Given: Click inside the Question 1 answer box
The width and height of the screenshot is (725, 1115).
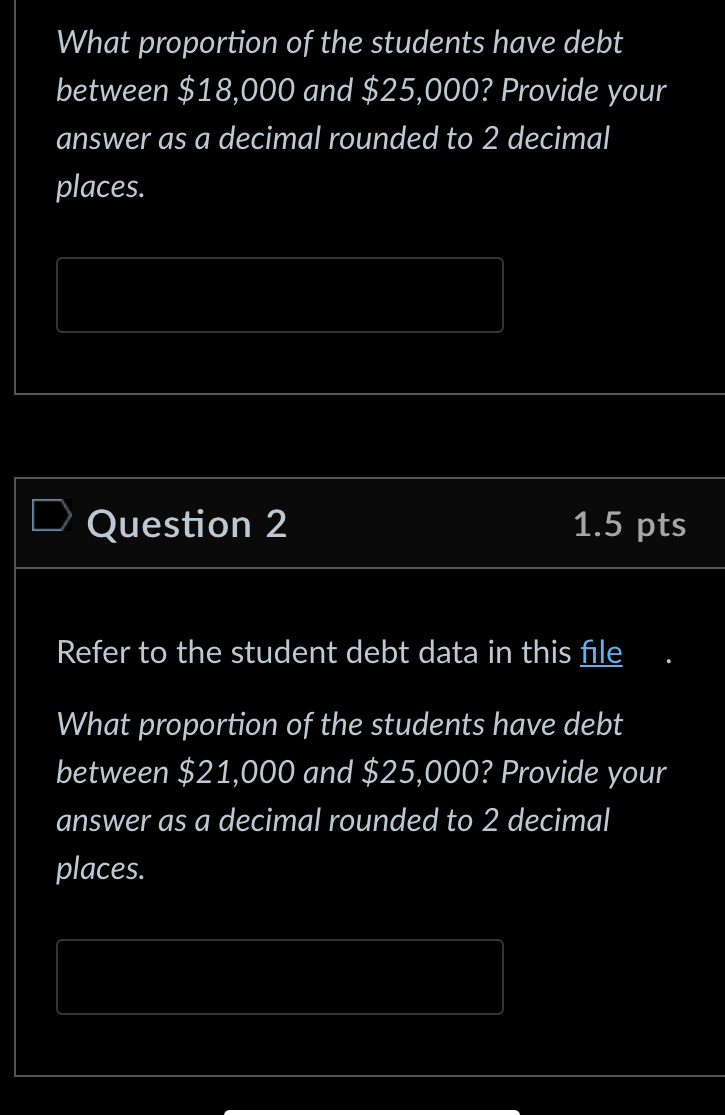Looking at the screenshot, I should pyautogui.click(x=280, y=294).
